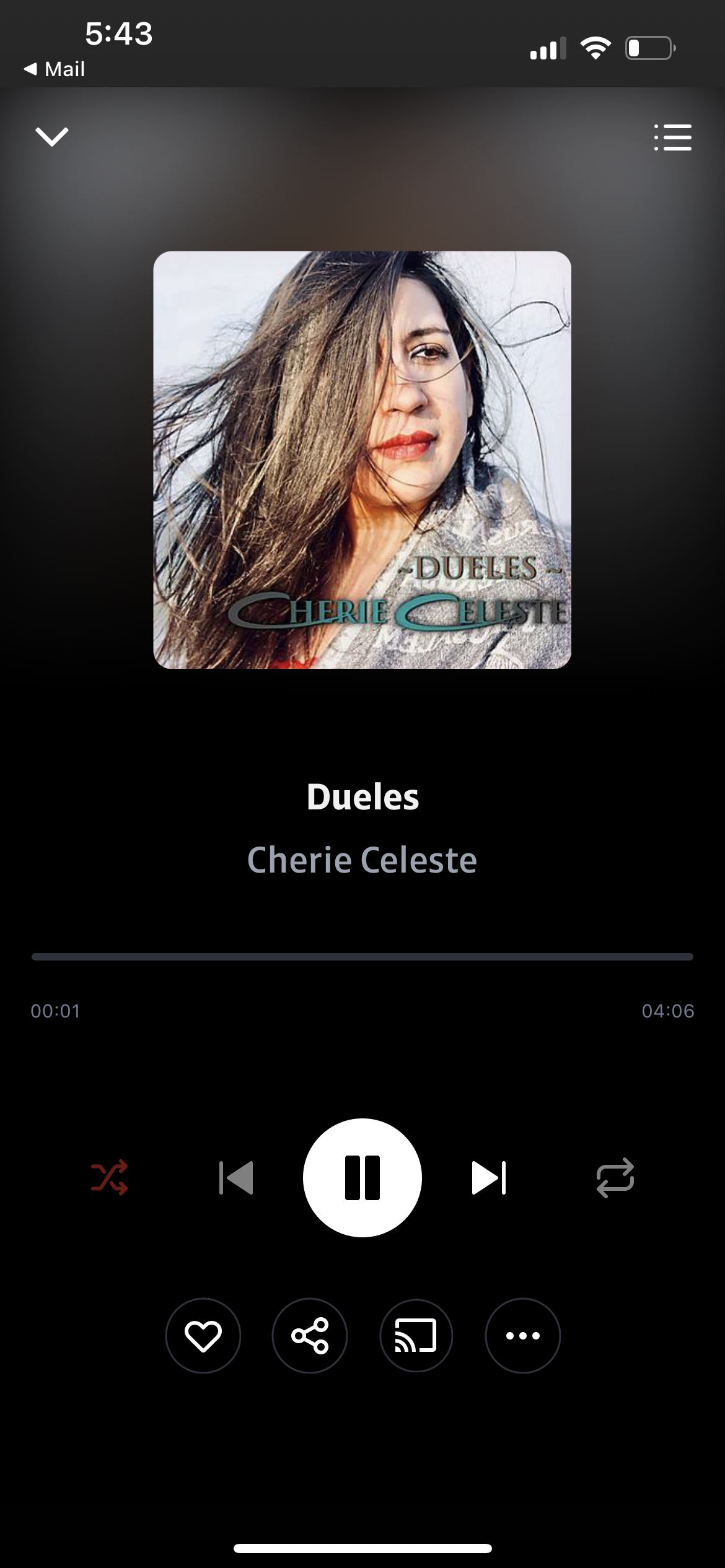Tap the playback progress bar
Viewport: 725px width, 1568px height.
click(x=362, y=957)
